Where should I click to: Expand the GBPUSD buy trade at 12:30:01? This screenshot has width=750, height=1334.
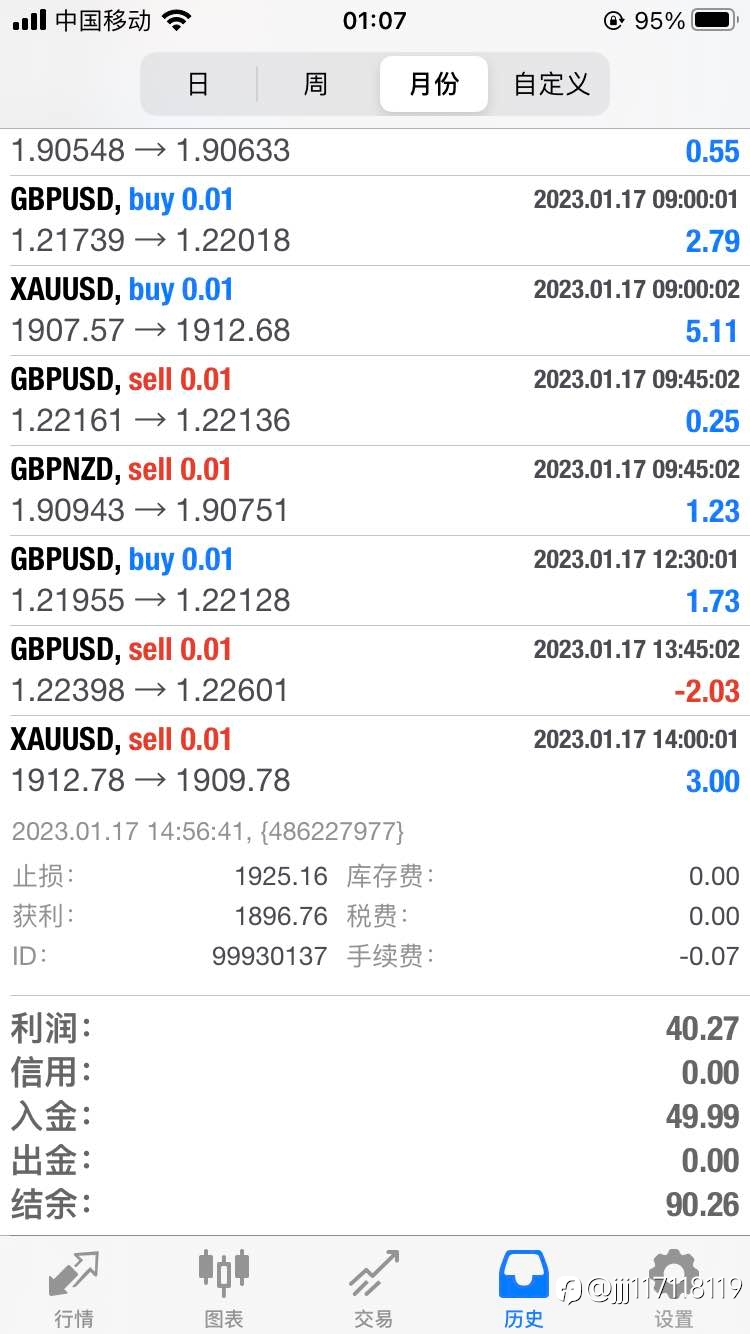(375, 581)
